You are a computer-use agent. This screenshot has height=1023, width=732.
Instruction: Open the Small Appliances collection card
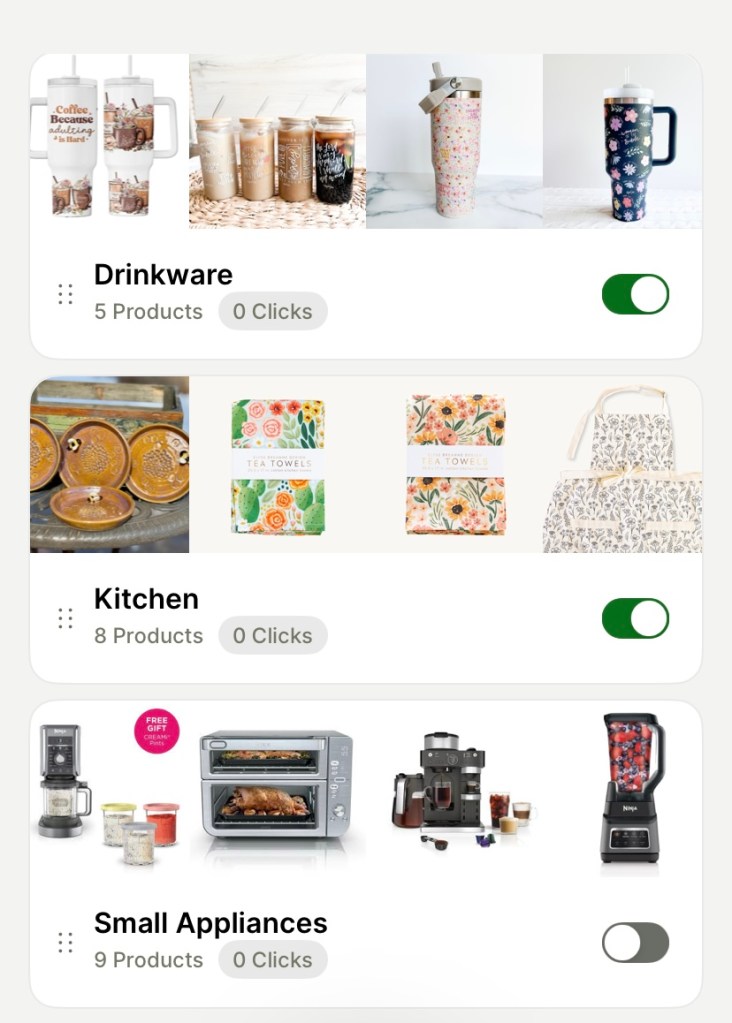click(210, 923)
